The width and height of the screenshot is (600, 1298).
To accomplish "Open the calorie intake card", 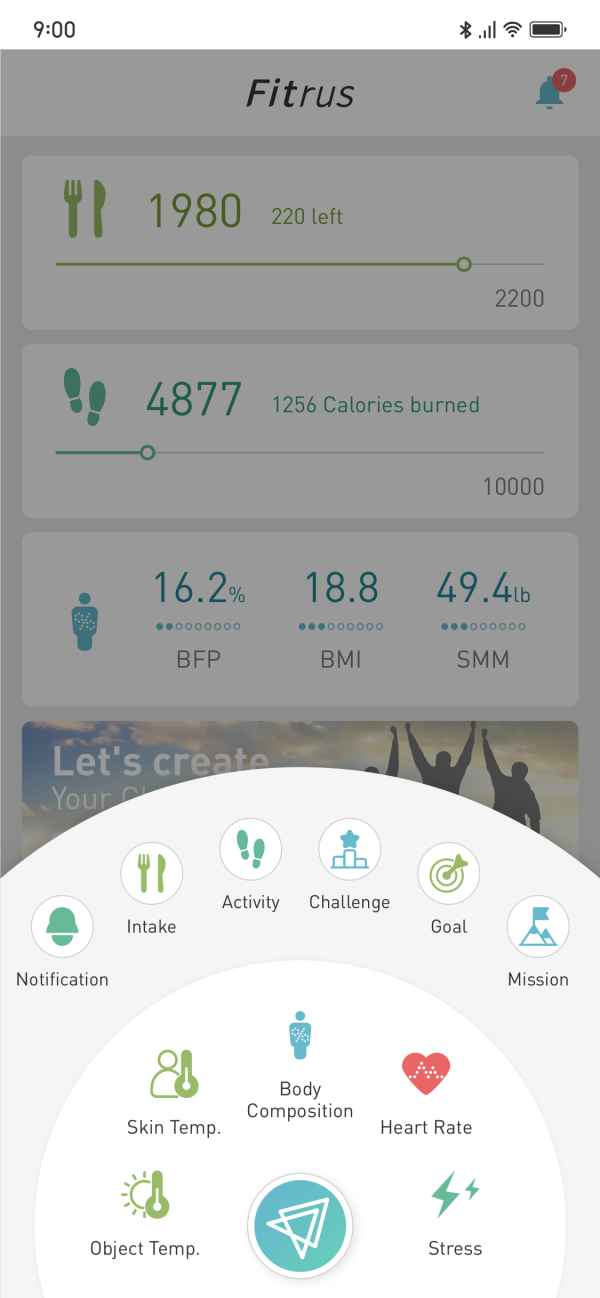I will (300, 242).
